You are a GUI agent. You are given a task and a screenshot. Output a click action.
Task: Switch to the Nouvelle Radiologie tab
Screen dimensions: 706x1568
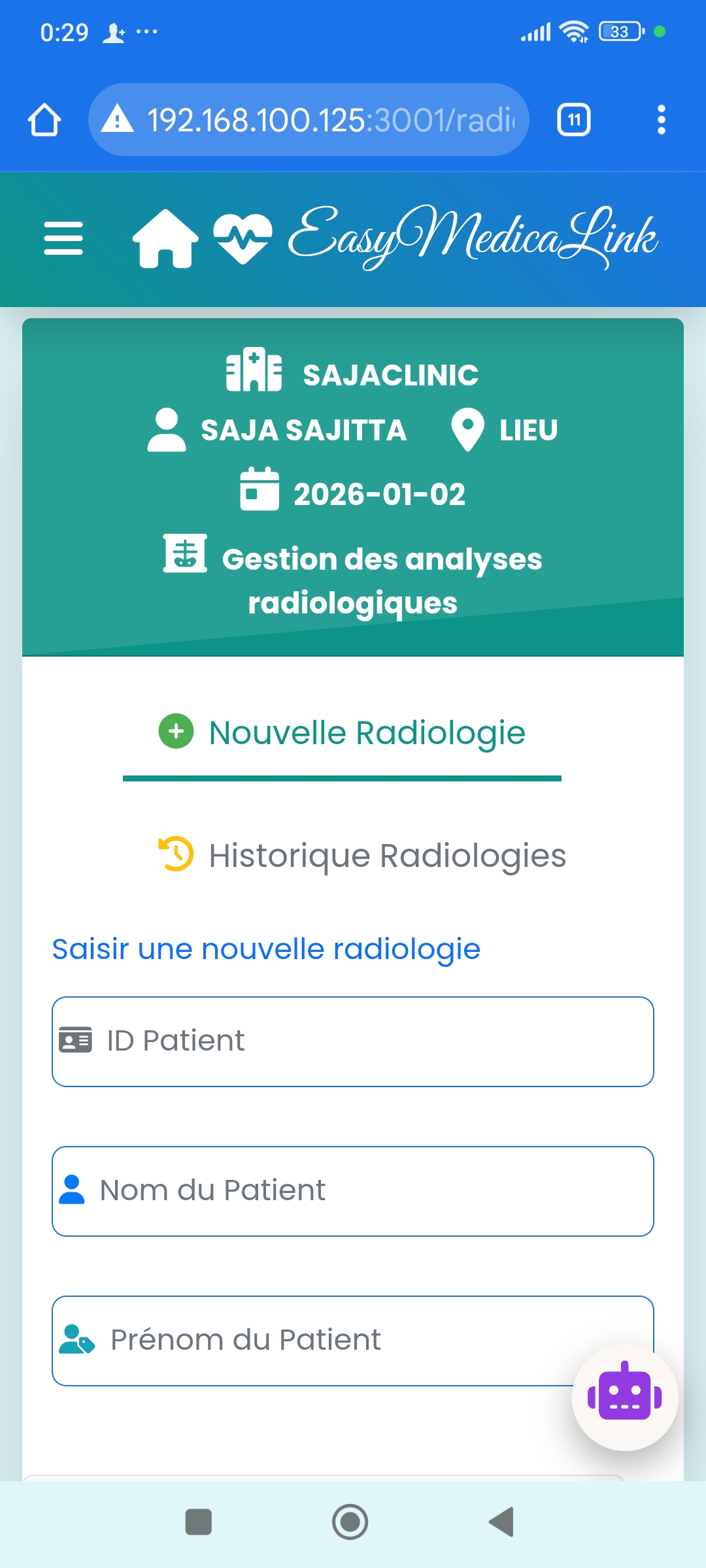(342, 732)
